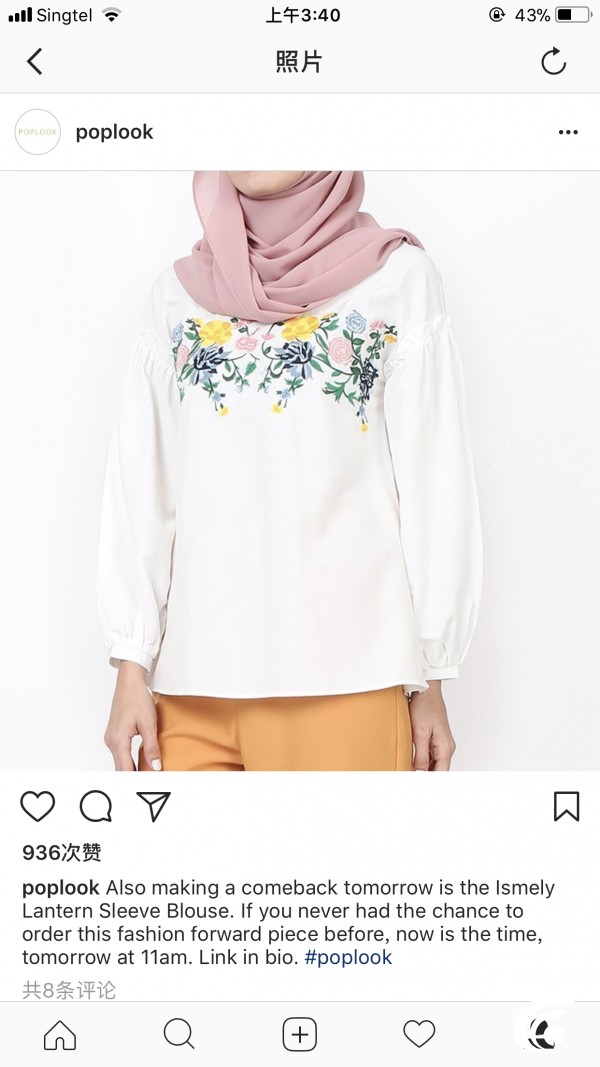
Task: Switch to the Home tab
Action: click(x=60, y=1034)
